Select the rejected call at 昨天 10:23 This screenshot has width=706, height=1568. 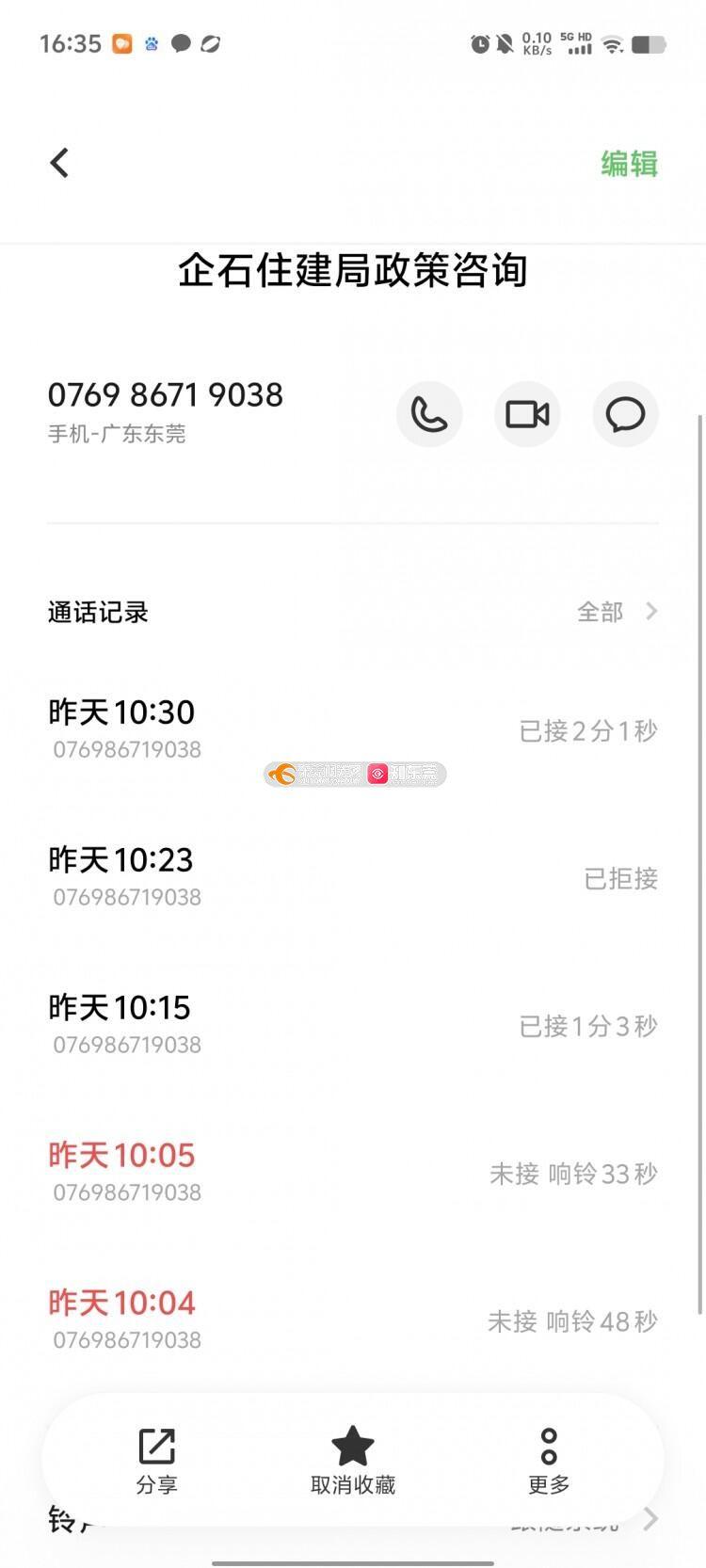353,877
